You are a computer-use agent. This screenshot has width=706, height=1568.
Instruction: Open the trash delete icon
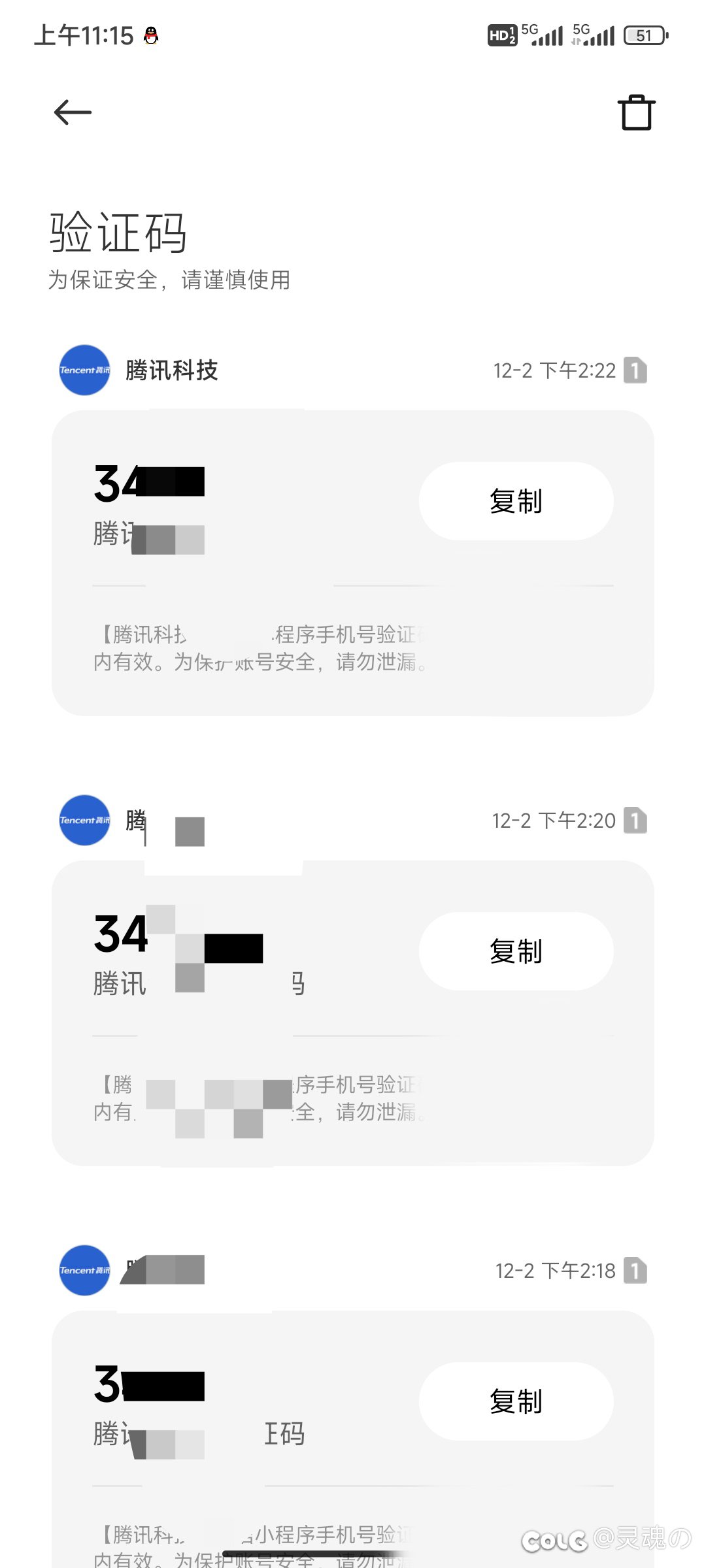point(637,112)
